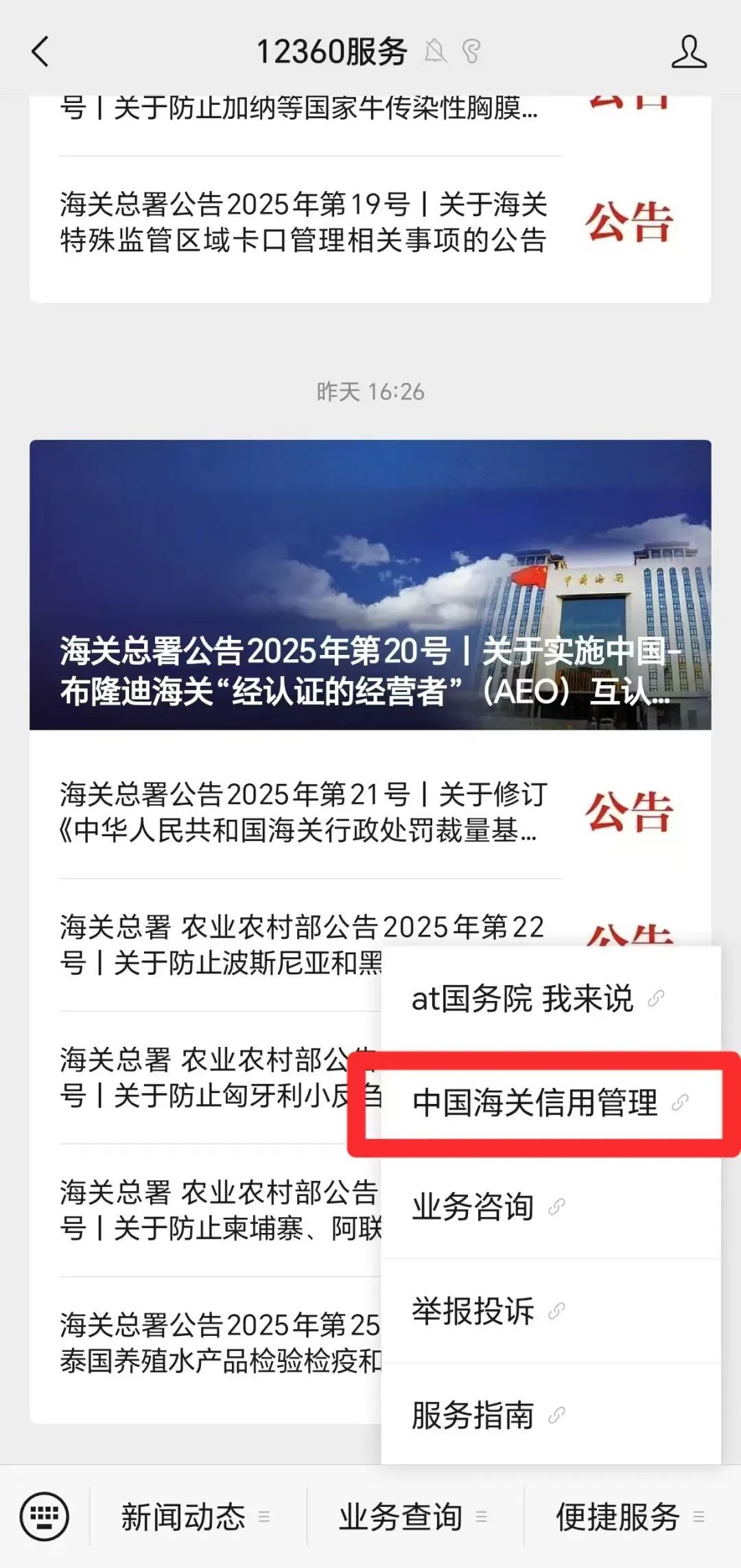Viewport: 741px width, 1568px height.
Task: Switch to keyboard input mode
Action: click(x=45, y=1516)
